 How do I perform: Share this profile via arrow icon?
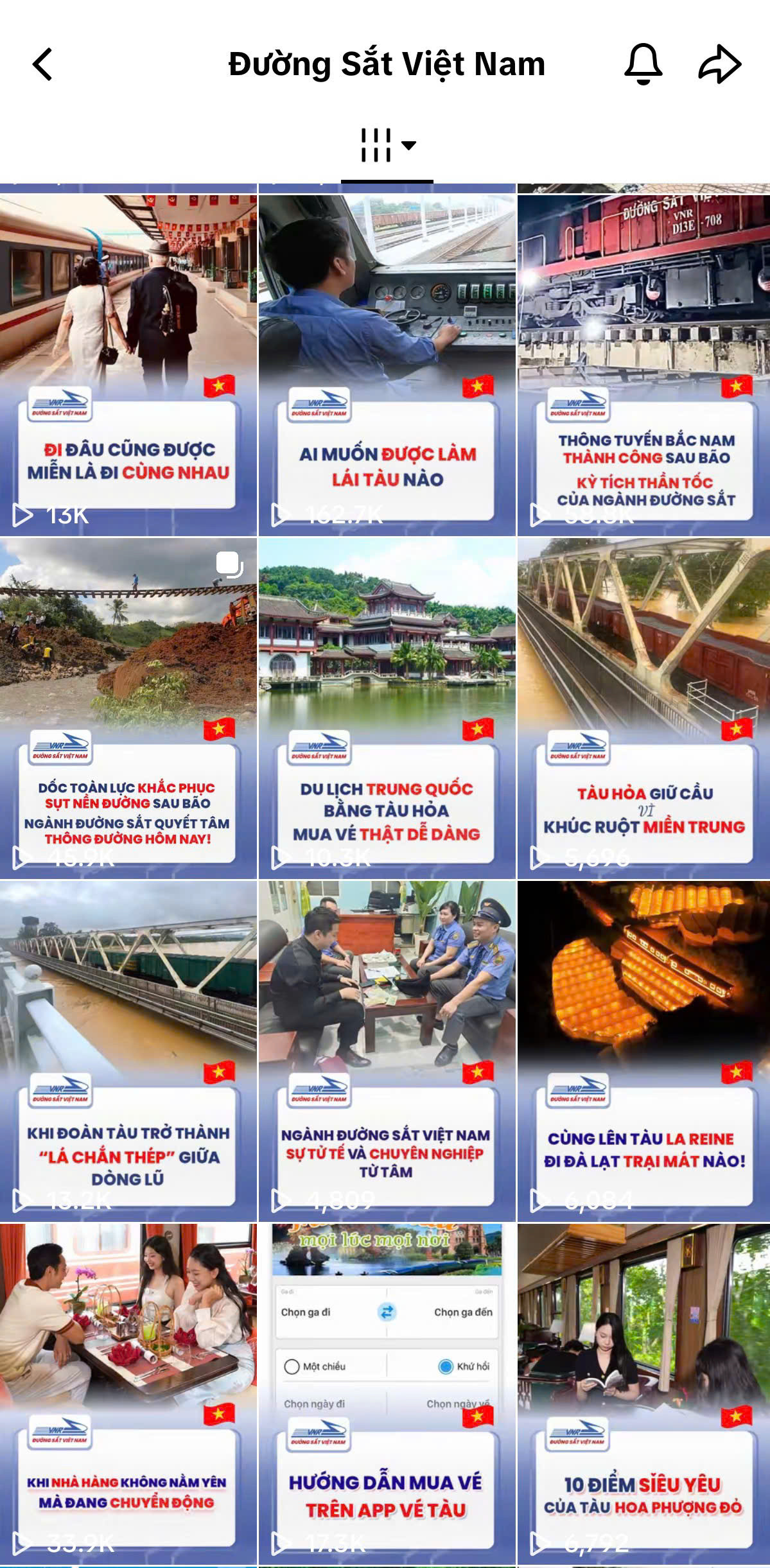pyautogui.click(x=719, y=64)
